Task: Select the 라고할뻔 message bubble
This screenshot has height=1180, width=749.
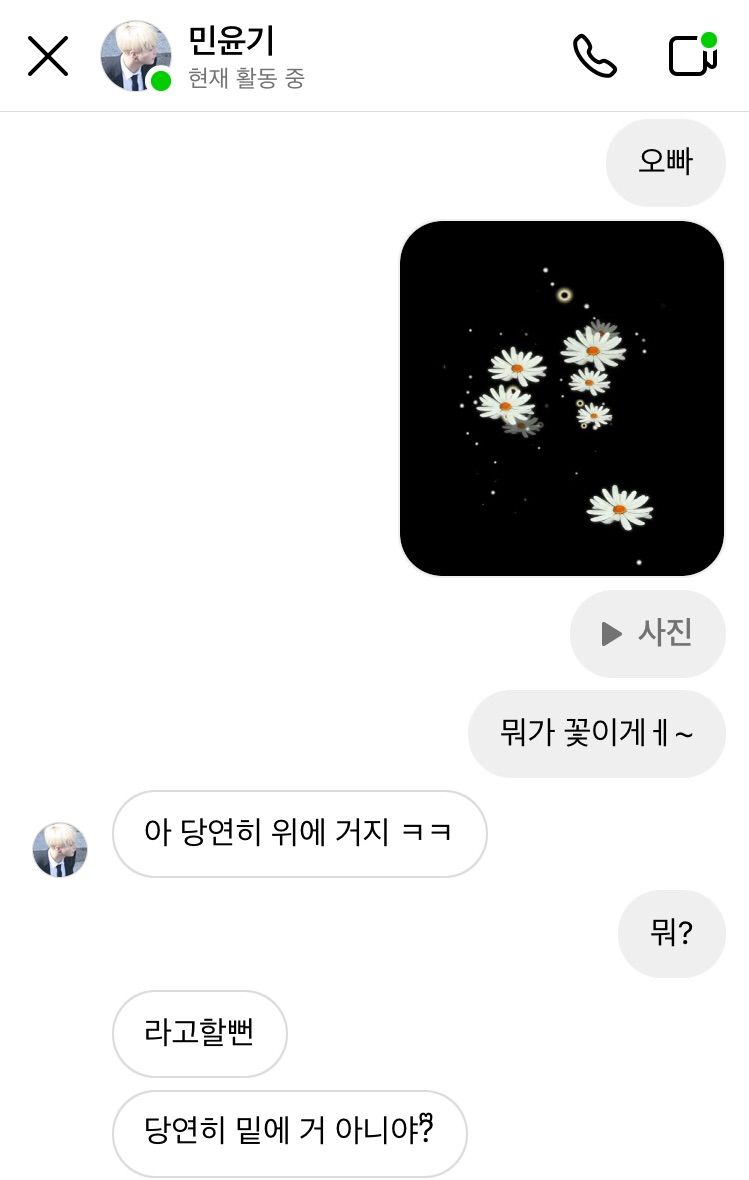Action: 199,1034
